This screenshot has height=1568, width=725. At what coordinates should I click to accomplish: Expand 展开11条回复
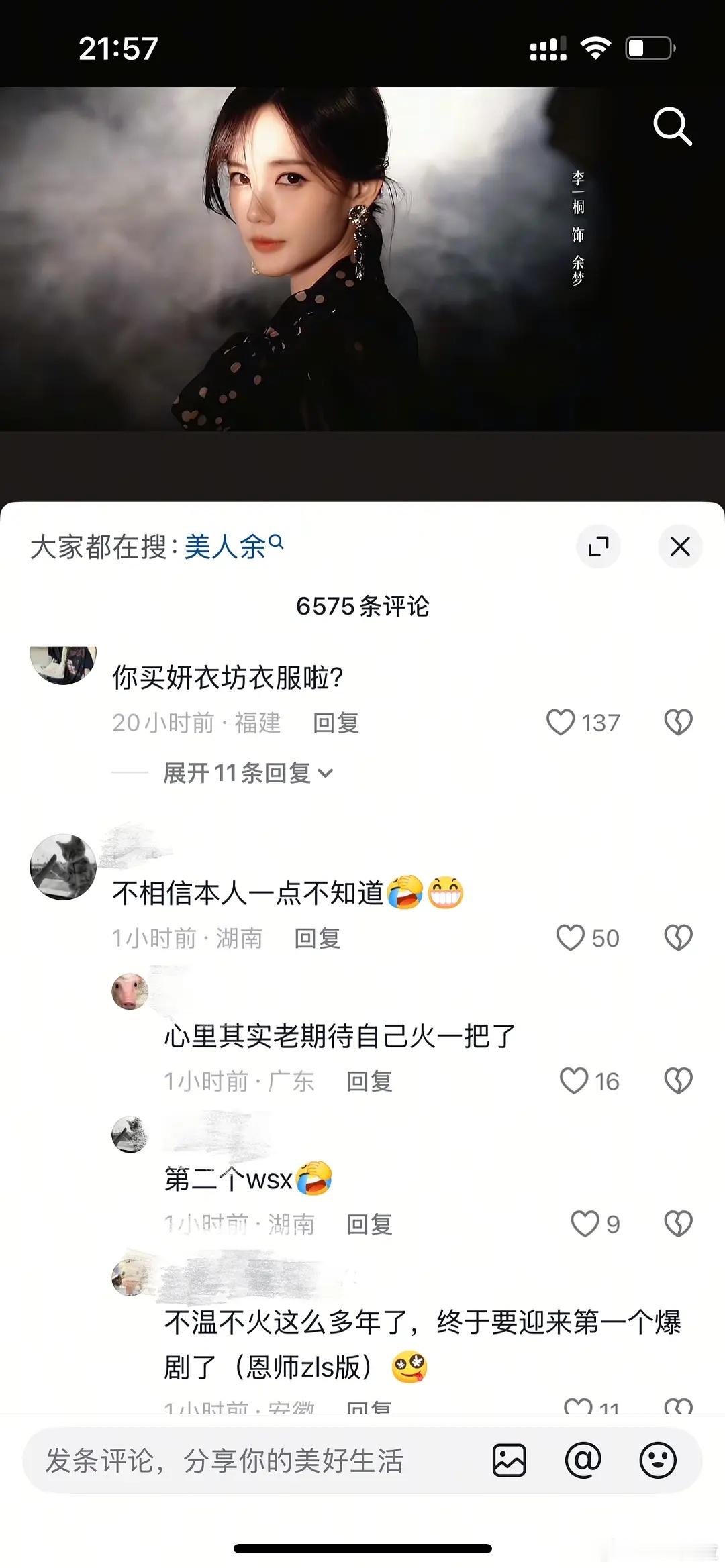coord(247,773)
